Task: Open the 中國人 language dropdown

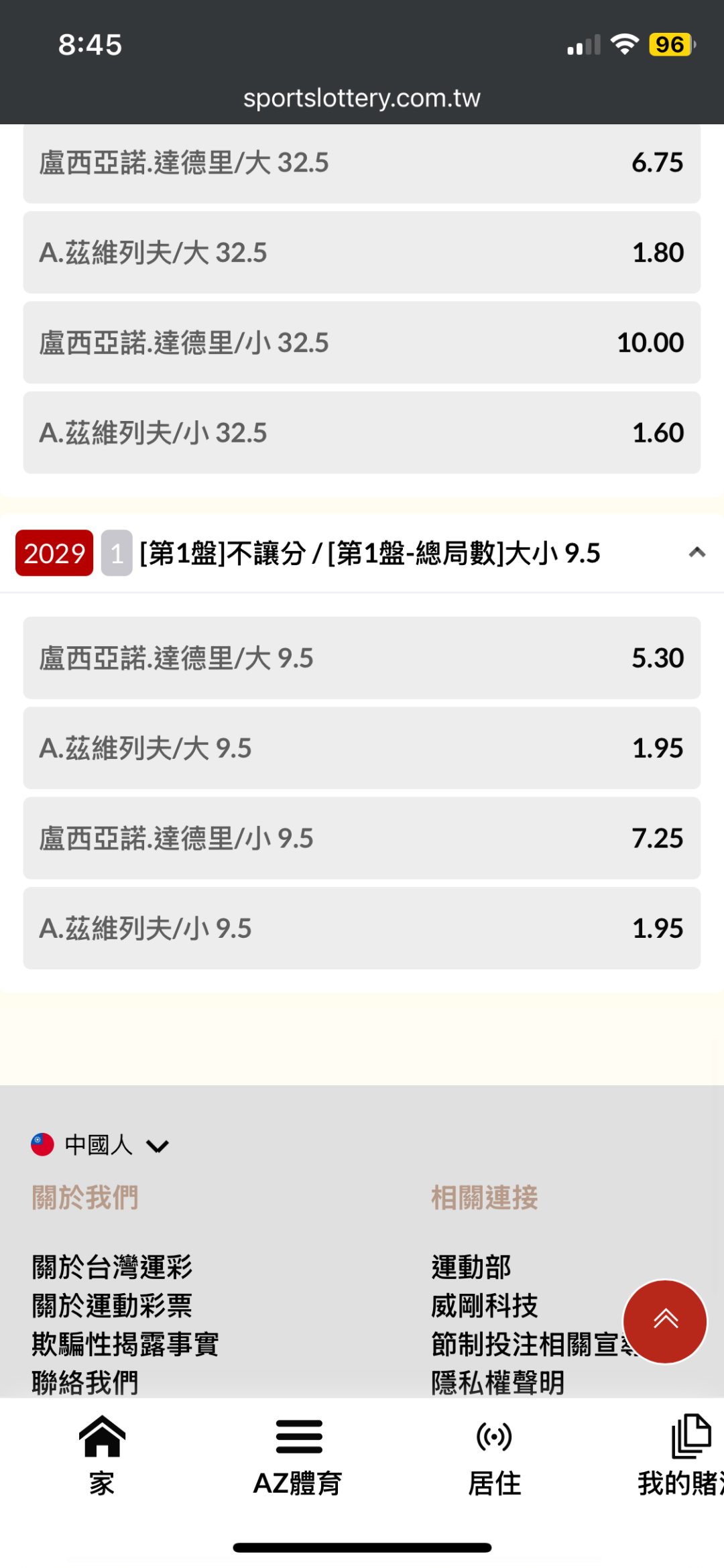Action: (100, 1145)
